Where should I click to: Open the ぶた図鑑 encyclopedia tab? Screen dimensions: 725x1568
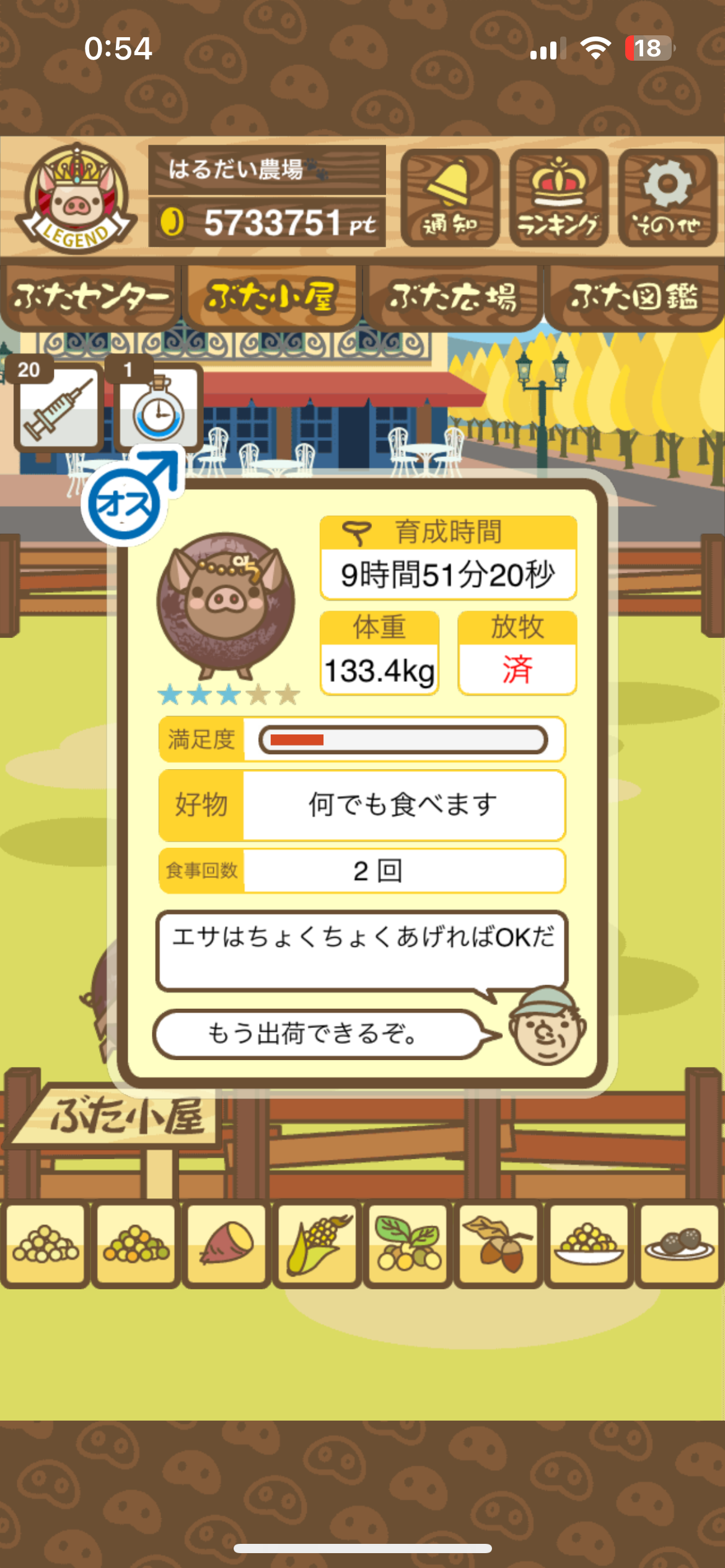point(635,297)
